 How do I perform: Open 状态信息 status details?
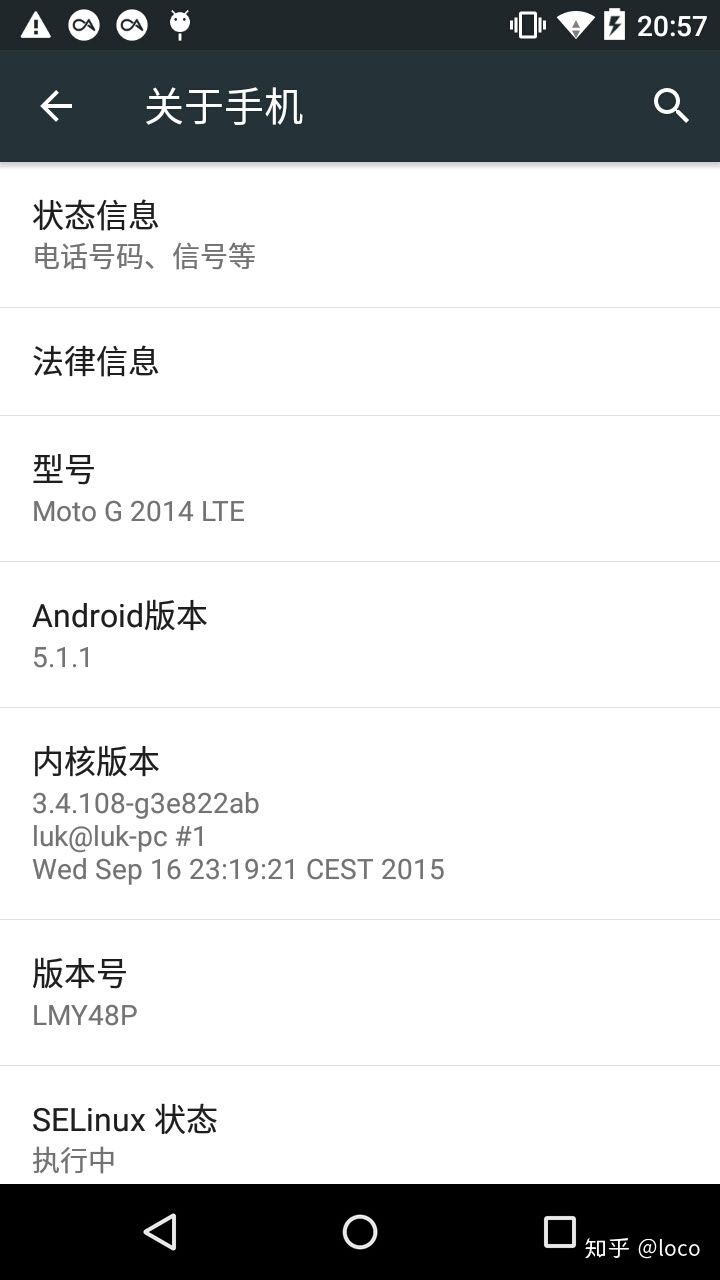point(360,235)
